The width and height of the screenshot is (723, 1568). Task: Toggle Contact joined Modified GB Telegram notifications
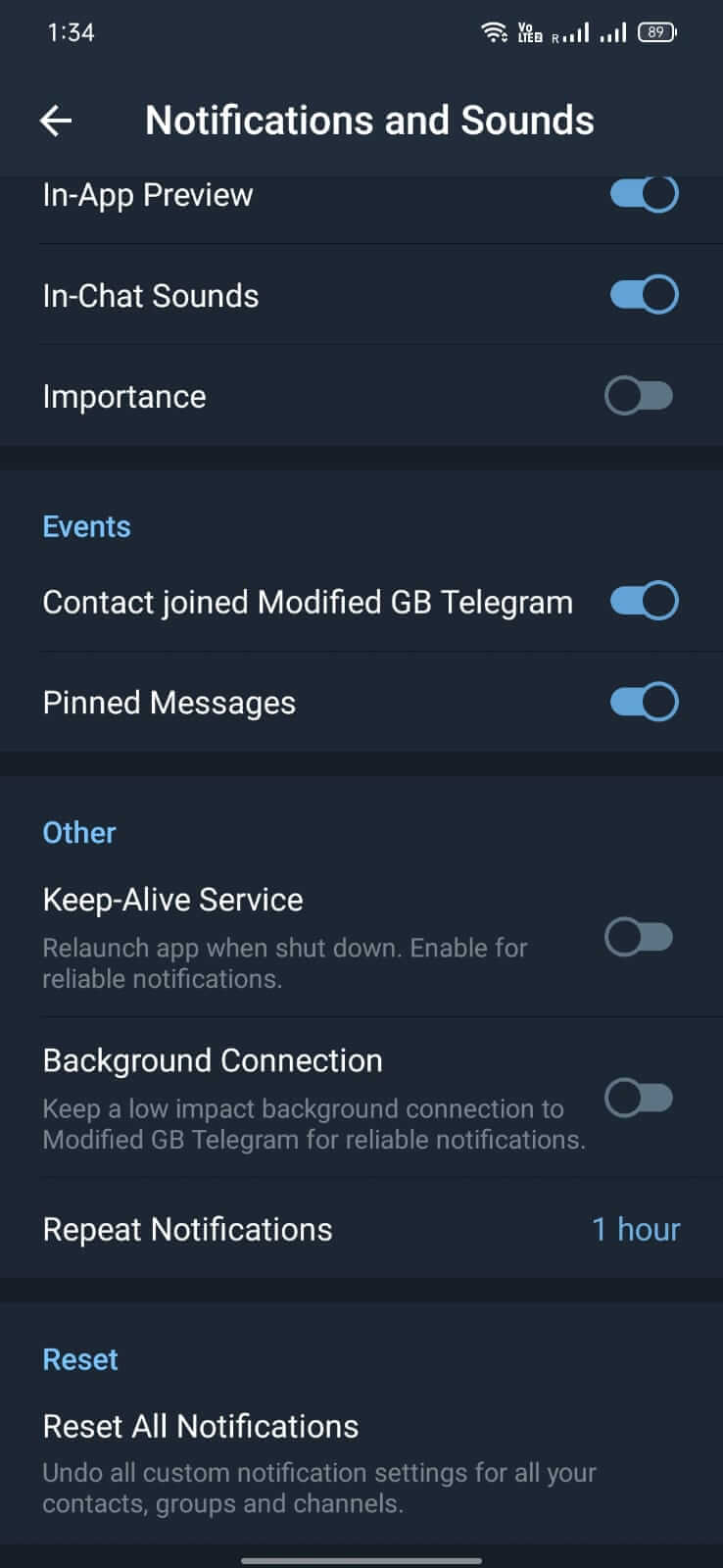click(643, 601)
